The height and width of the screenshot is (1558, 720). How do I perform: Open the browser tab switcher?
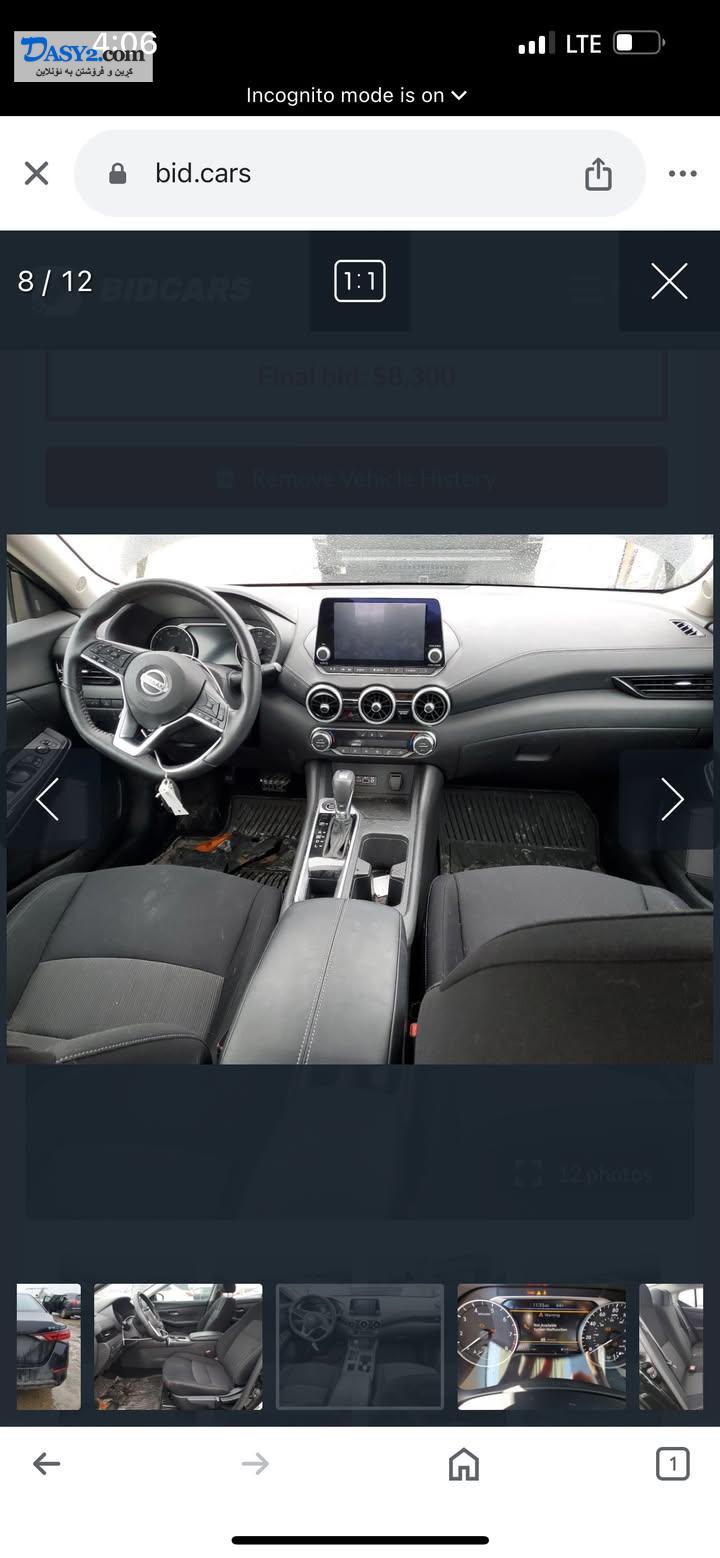point(672,1464)
